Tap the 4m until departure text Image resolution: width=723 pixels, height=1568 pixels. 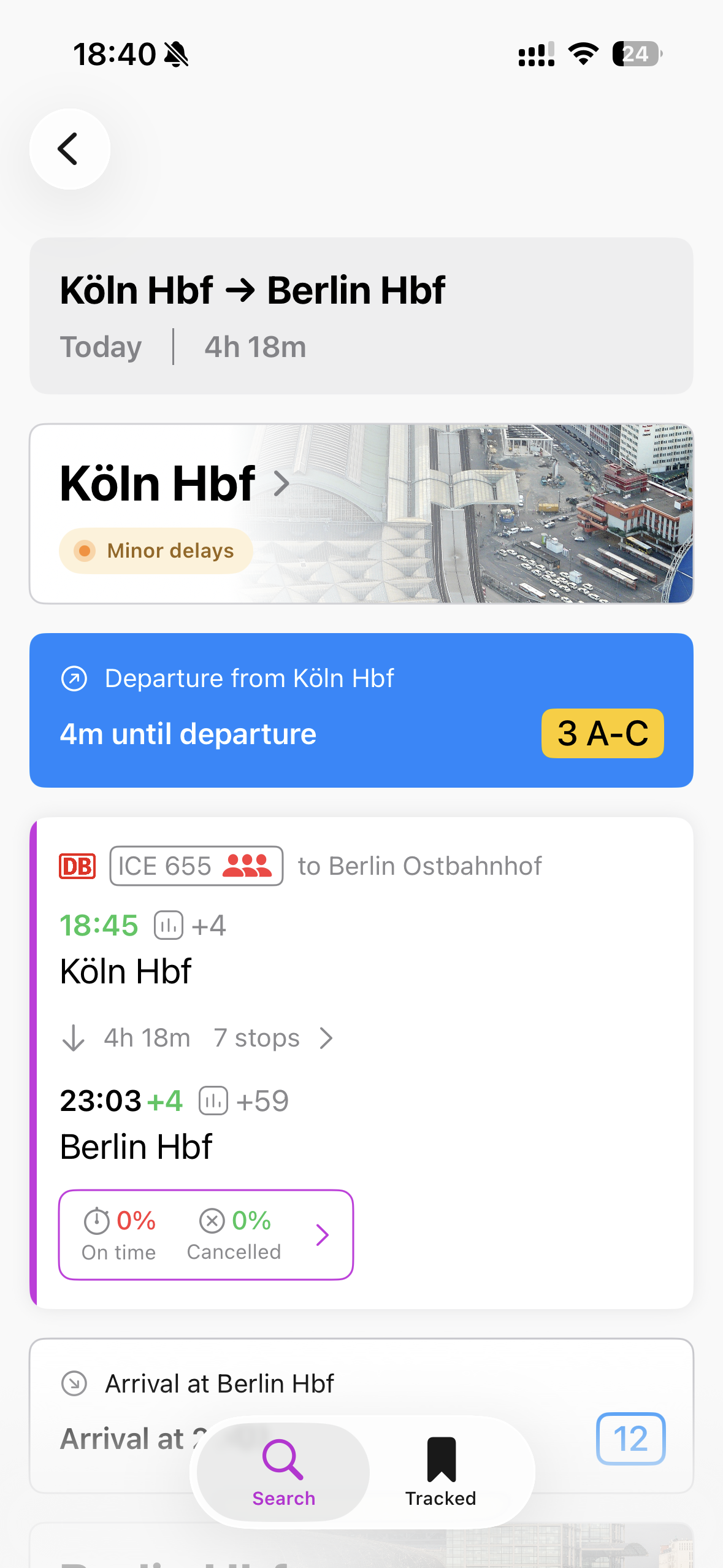pos(188,734)
